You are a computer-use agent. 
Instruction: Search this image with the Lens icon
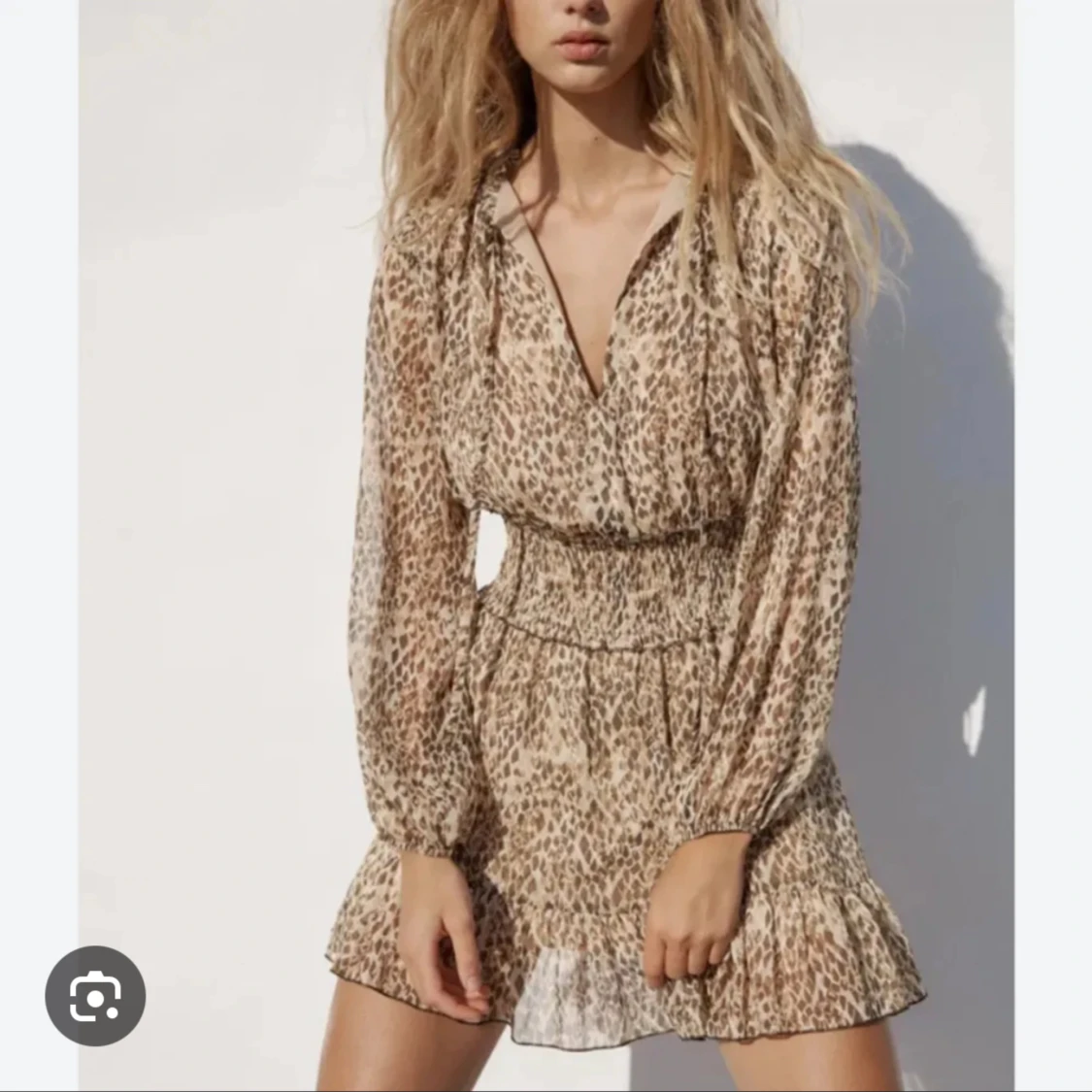(x=95, y=996)
